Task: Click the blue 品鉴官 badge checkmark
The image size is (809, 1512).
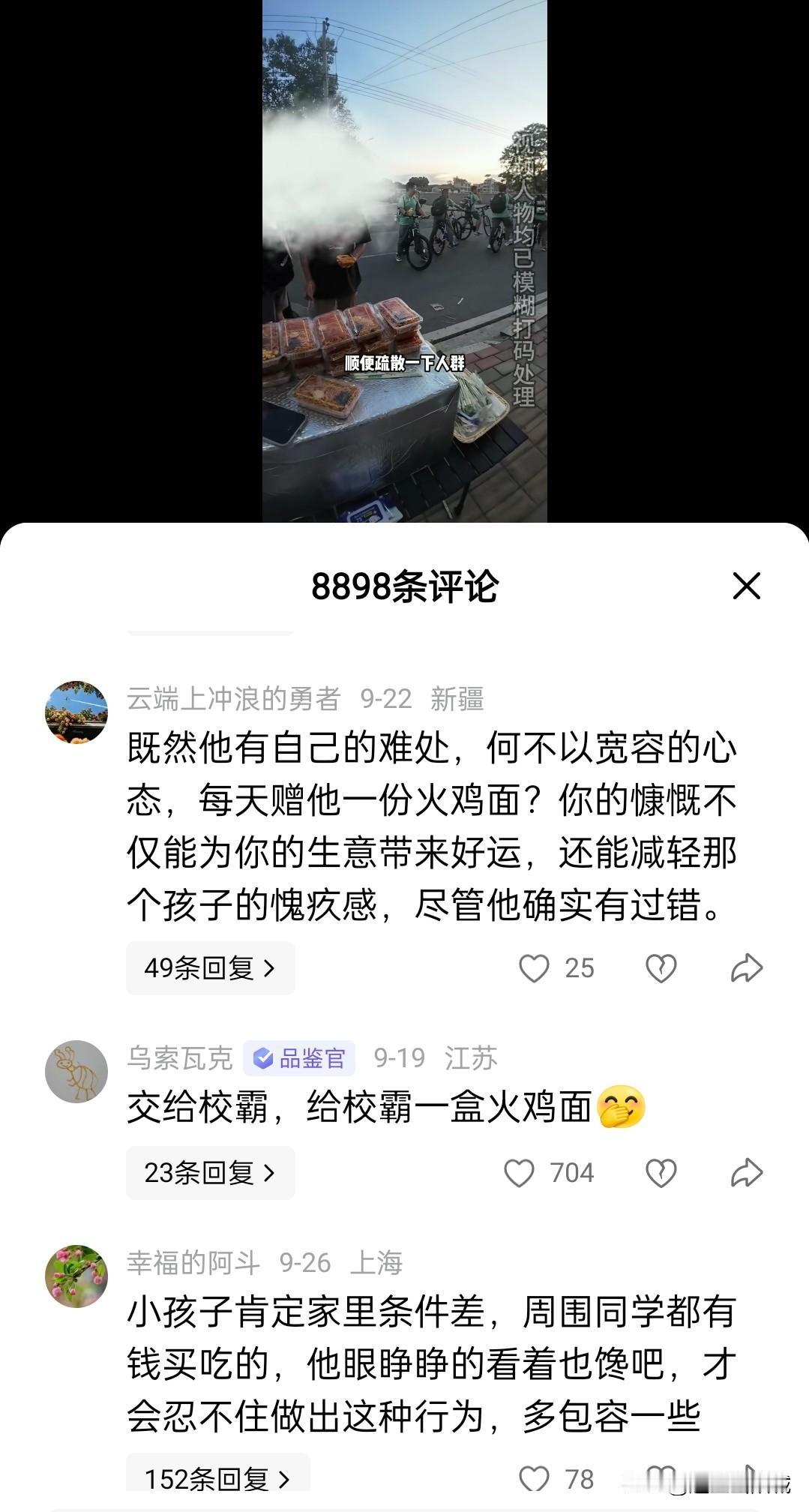Action: 260,1057
